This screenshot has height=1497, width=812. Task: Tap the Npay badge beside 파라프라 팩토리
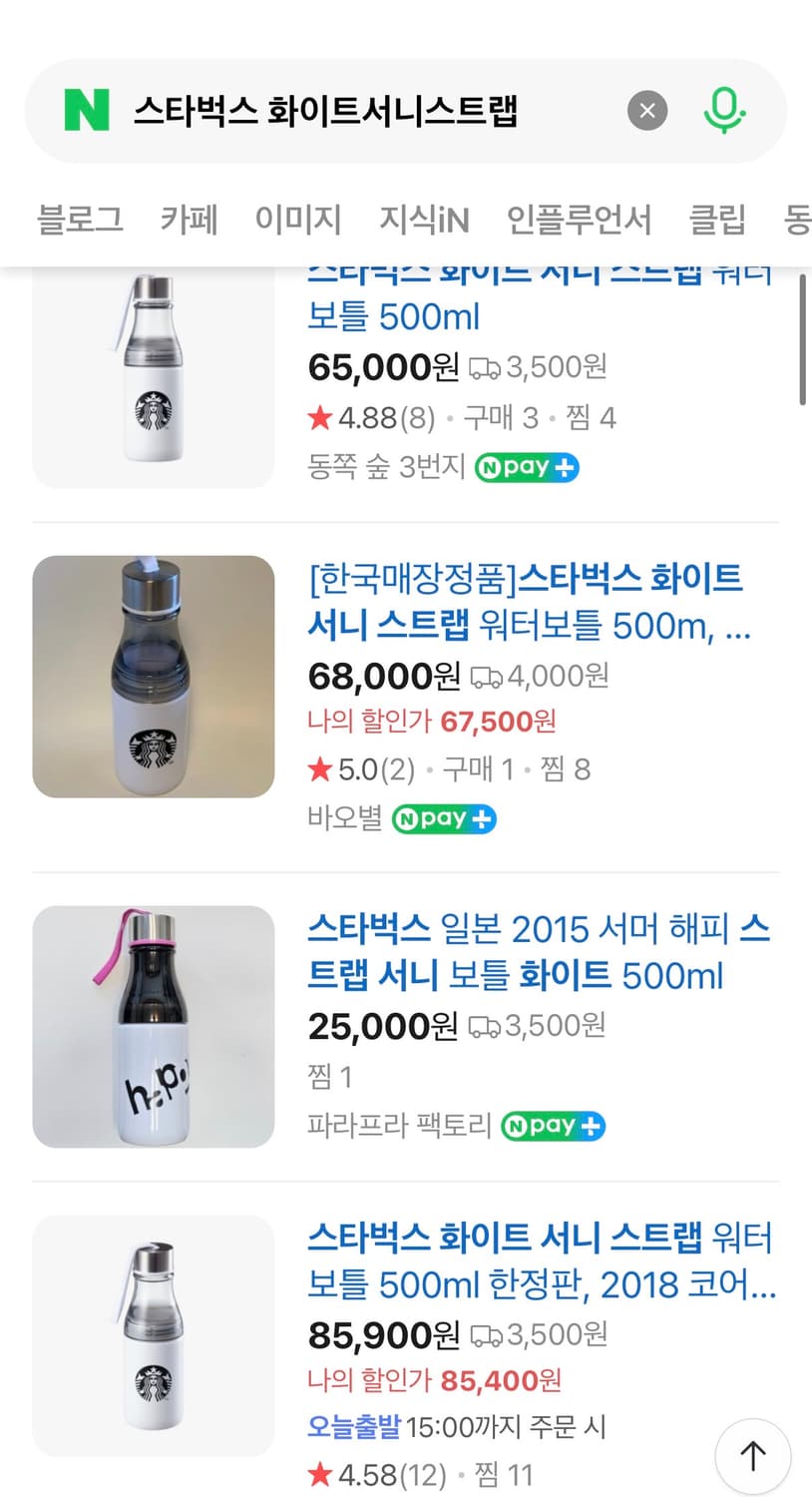pos(553,1126)
